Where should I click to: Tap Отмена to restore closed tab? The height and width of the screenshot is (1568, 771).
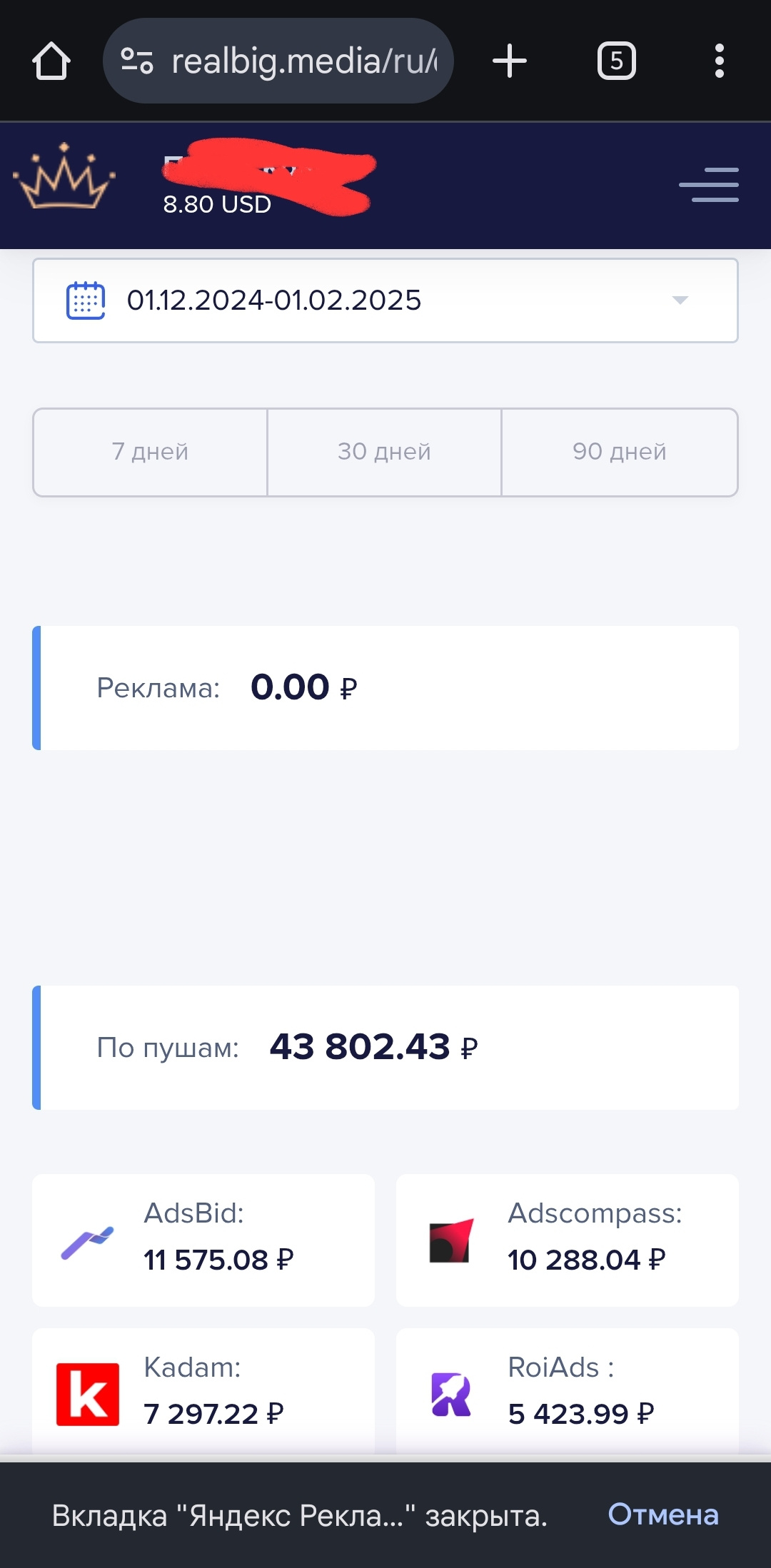pos(662,1514)
